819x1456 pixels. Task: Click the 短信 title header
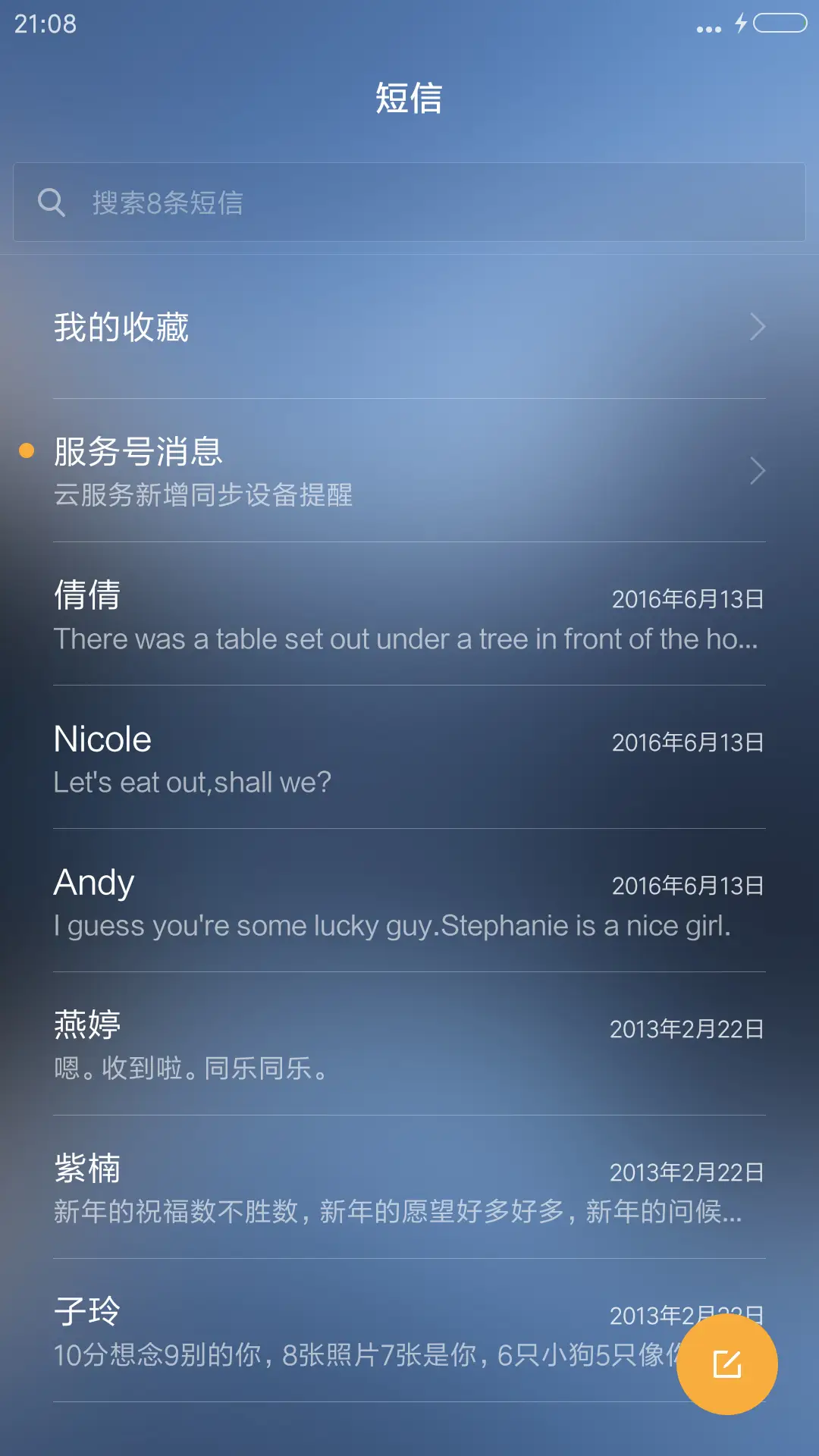coord(409,99)
